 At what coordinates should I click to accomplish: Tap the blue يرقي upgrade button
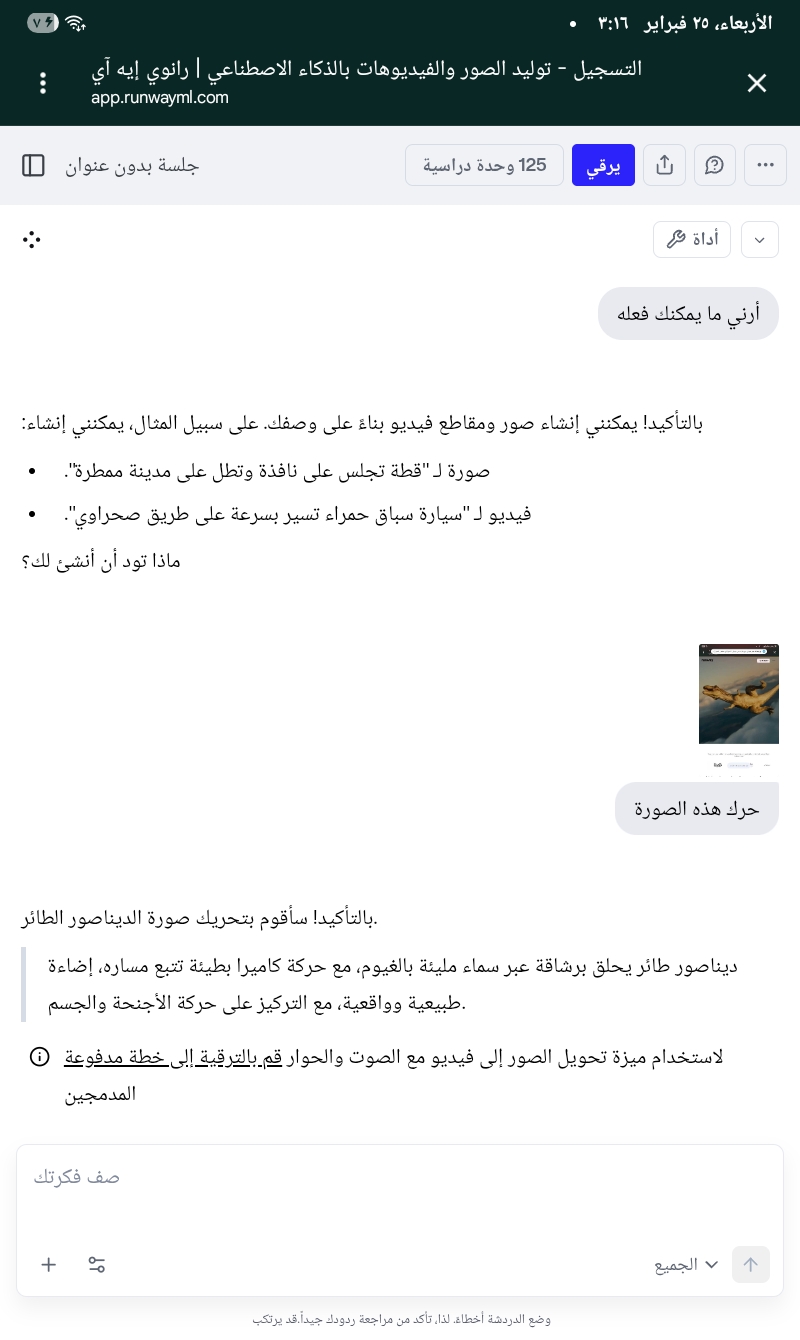603,165
